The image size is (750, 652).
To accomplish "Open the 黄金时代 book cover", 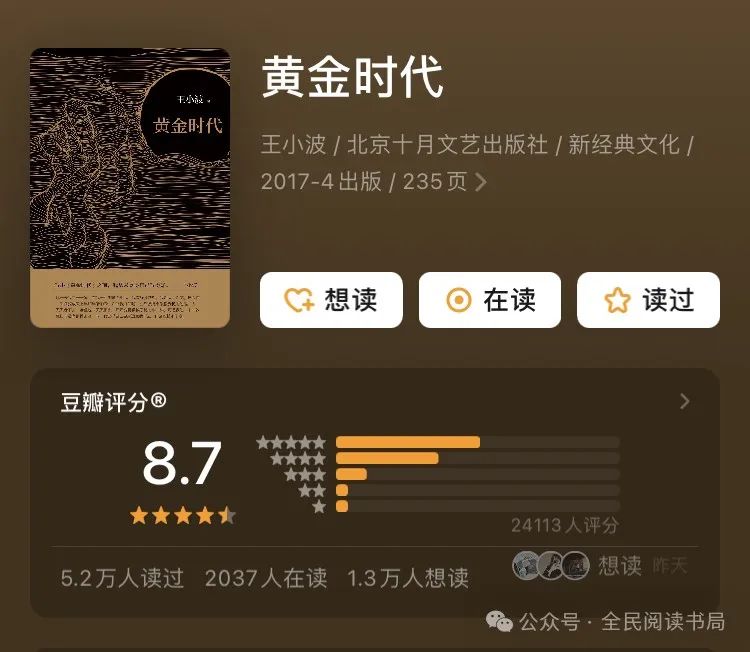I will click(130, 188).
